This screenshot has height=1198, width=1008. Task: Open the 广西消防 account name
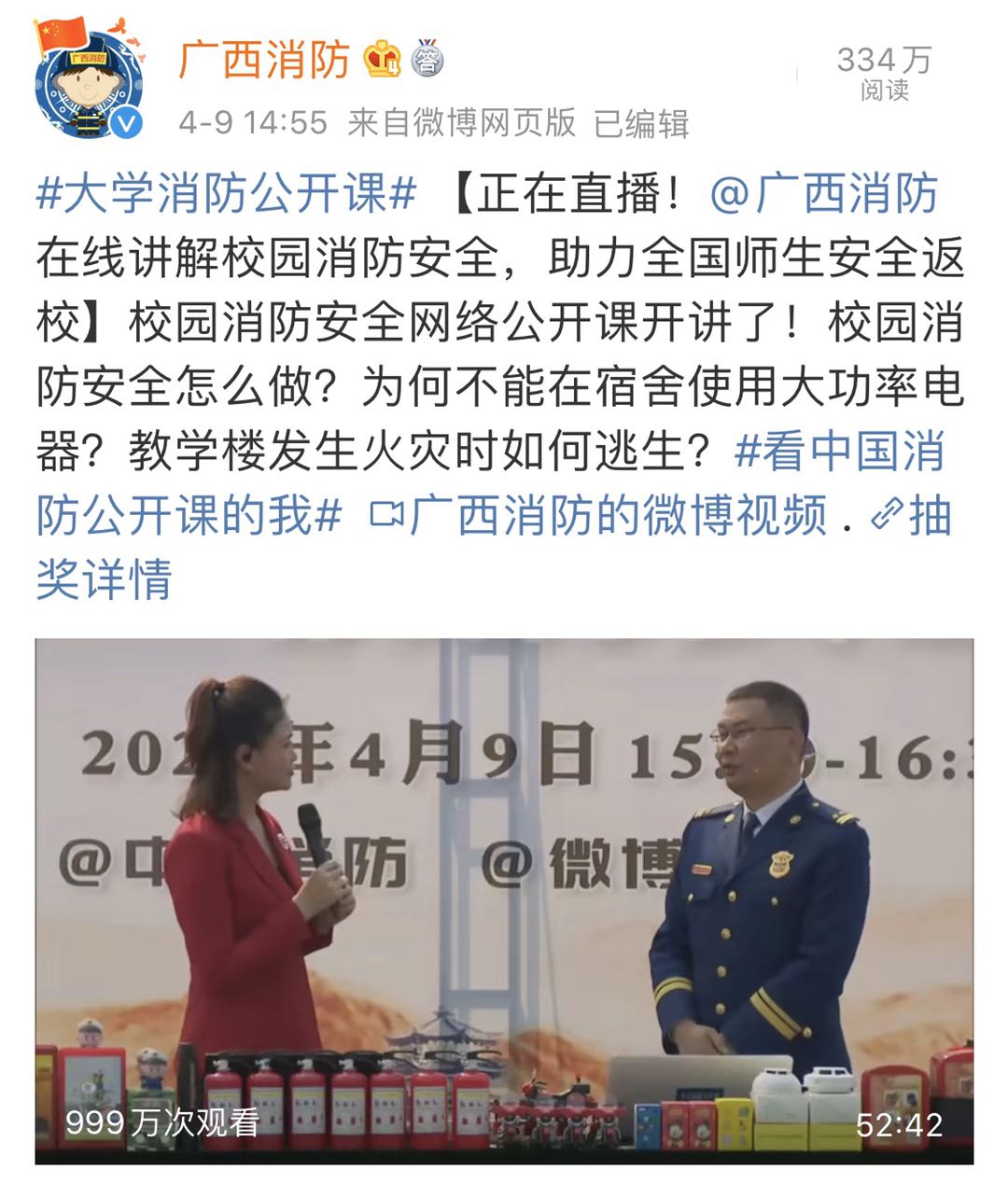(263, 61)
